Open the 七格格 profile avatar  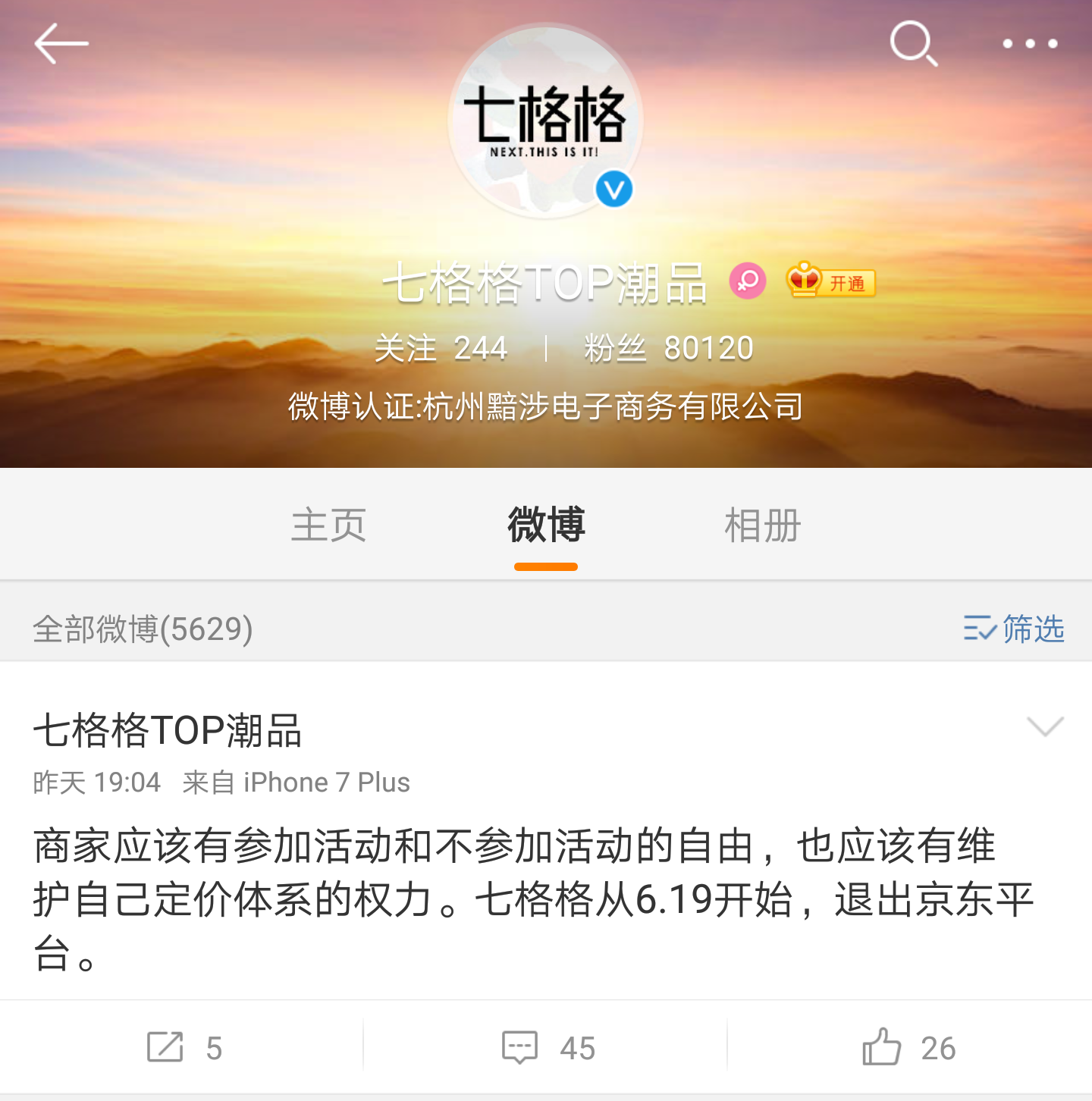pos(546,121)
